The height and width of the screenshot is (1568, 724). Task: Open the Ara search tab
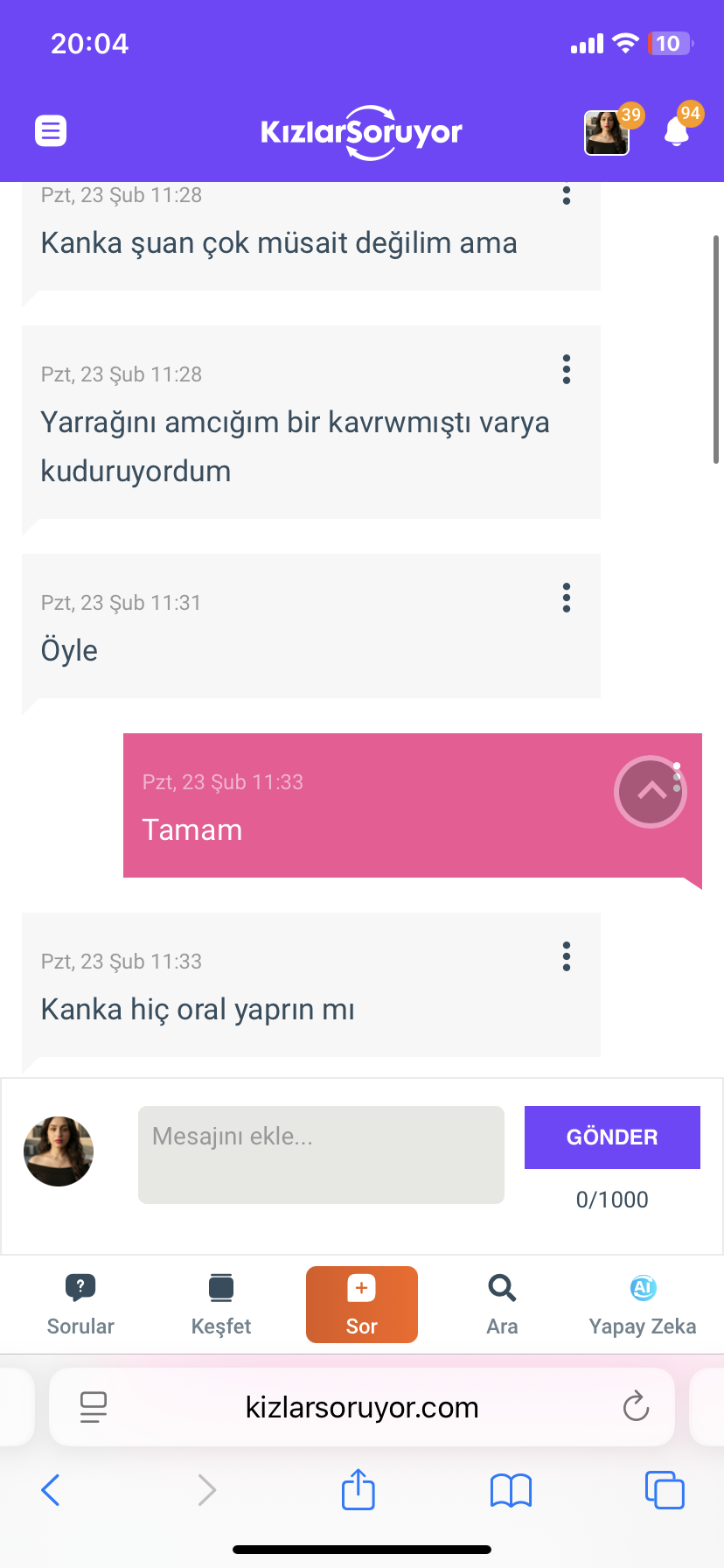click(502, 1305)
